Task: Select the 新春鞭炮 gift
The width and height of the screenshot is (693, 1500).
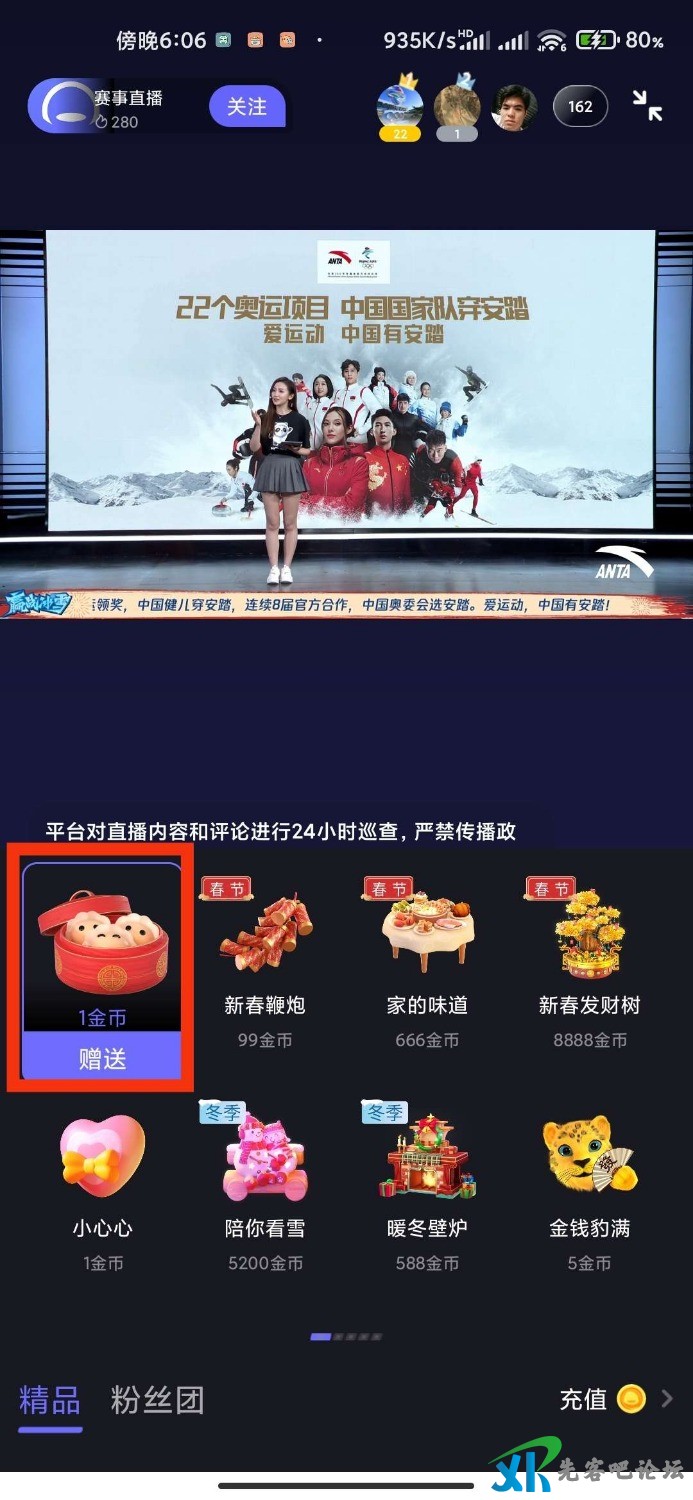Action: coord(264,948)
